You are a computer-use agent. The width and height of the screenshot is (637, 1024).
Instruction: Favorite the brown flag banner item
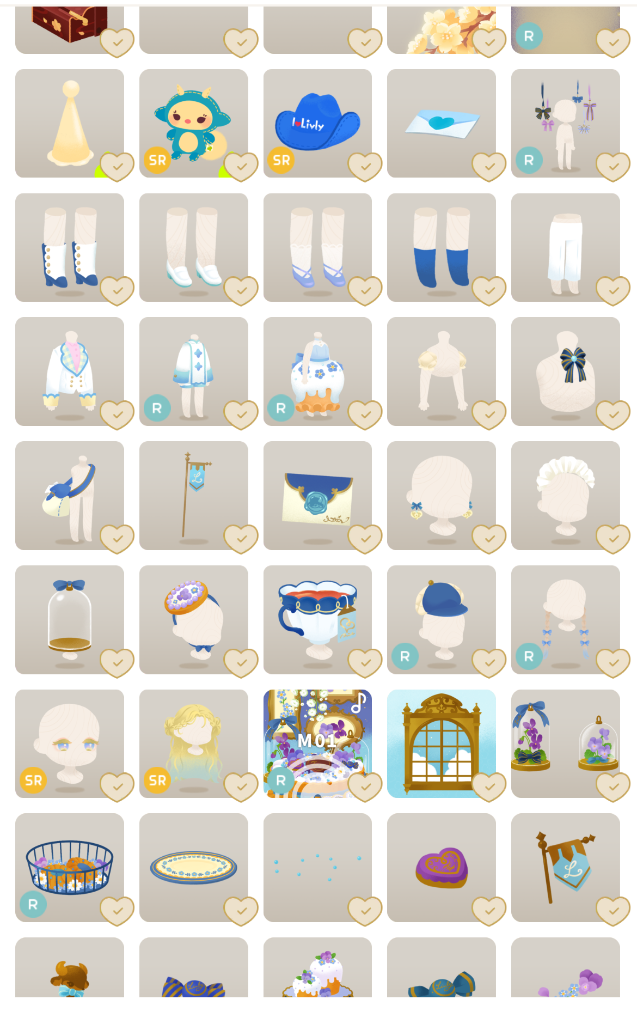point(613,911)
